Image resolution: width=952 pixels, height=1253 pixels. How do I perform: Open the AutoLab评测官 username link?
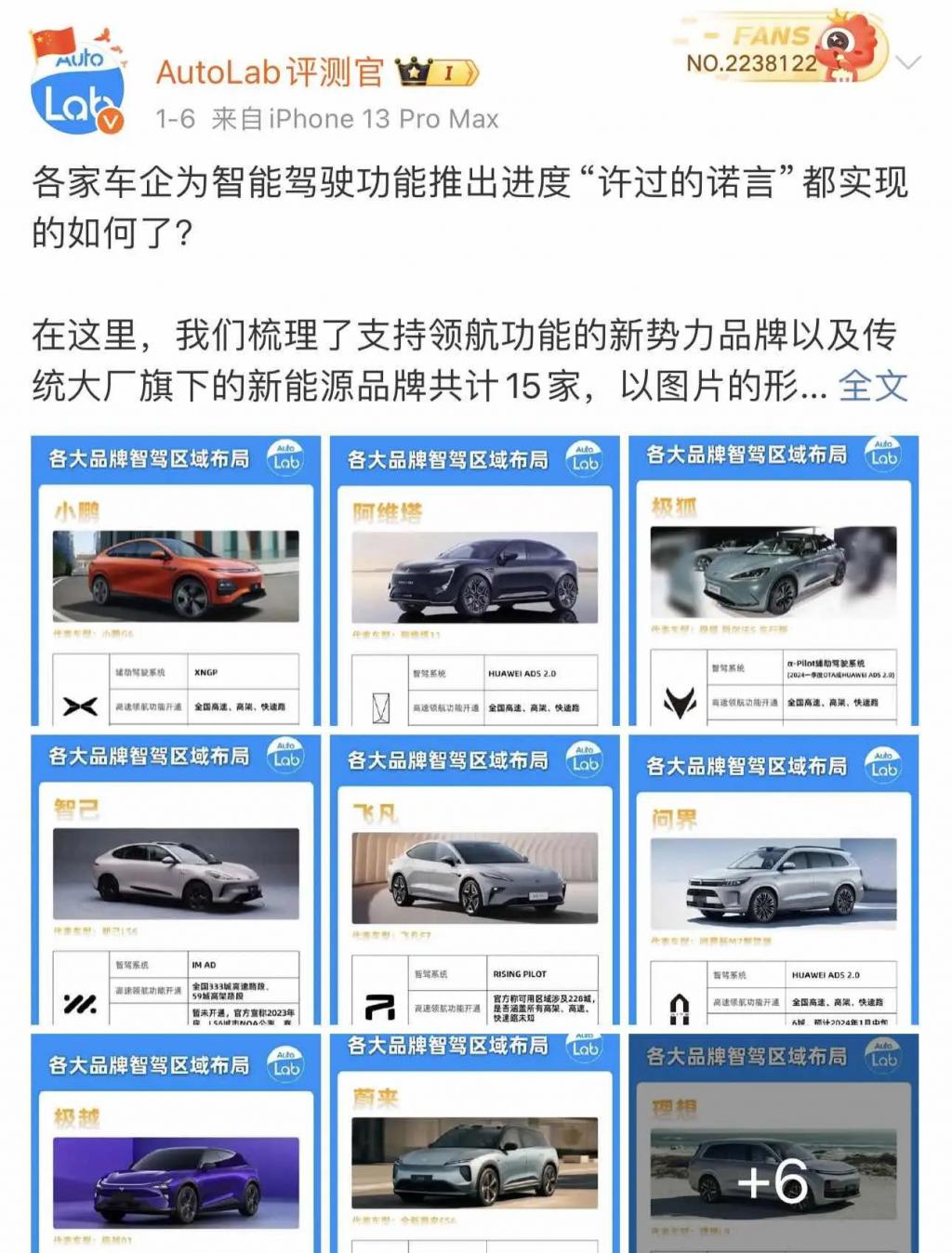270,72
